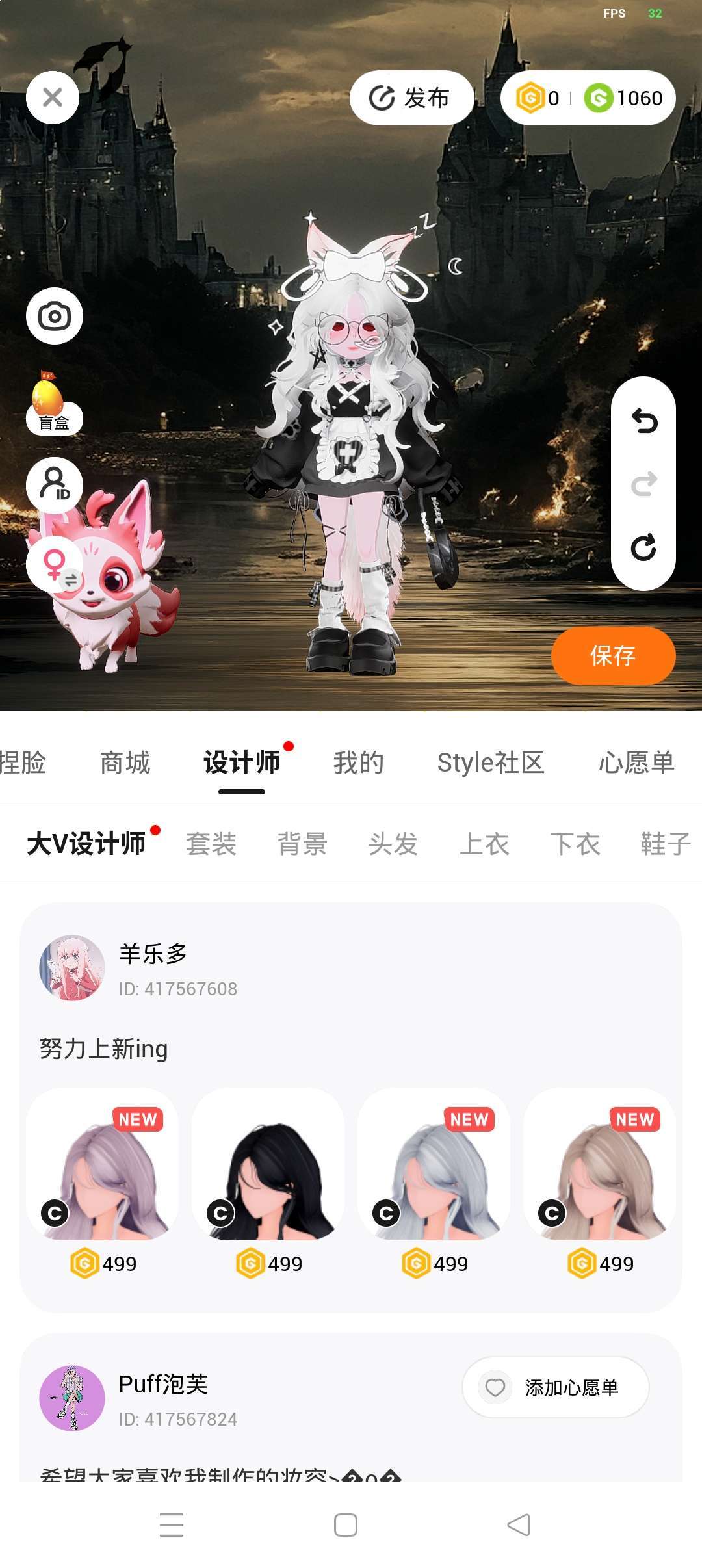Tap the 发布 publish button

pos(411,98)
